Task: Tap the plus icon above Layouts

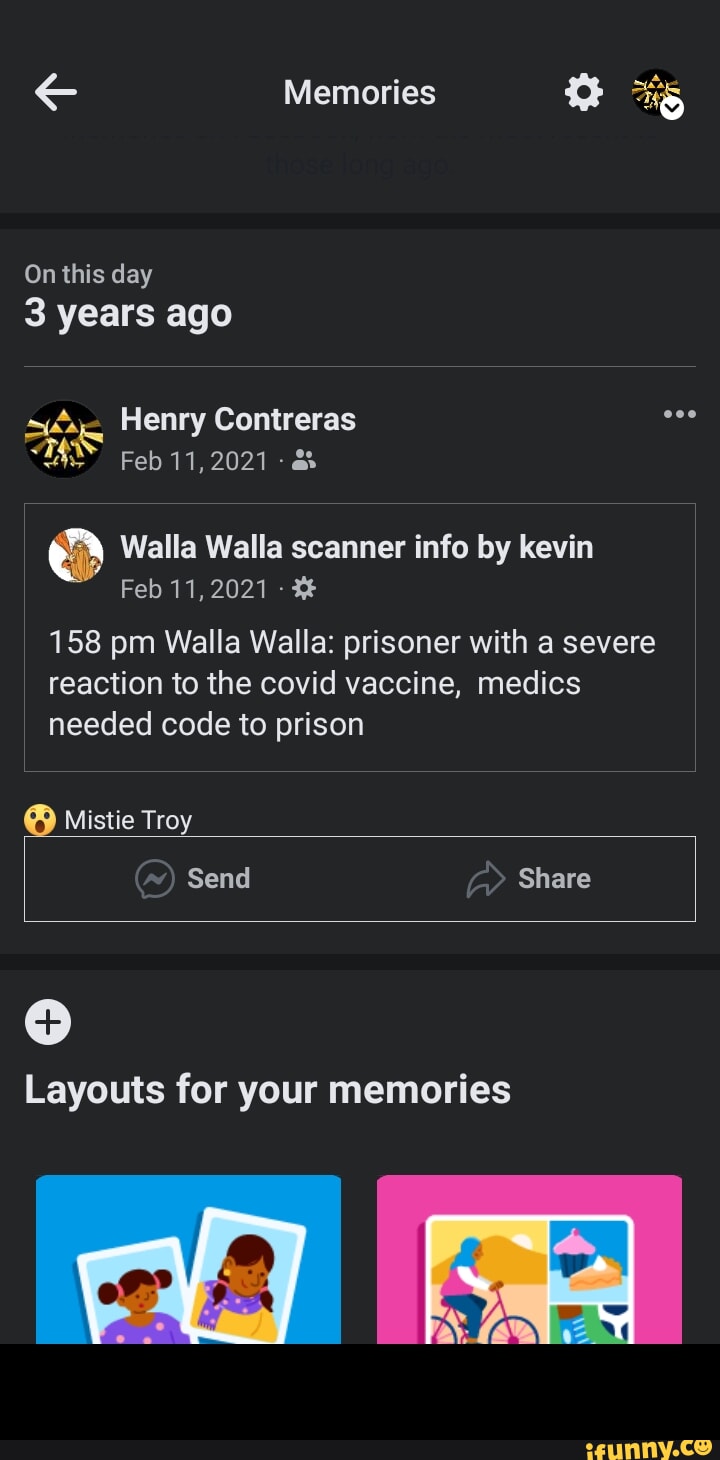Action: pos(48,1022)
